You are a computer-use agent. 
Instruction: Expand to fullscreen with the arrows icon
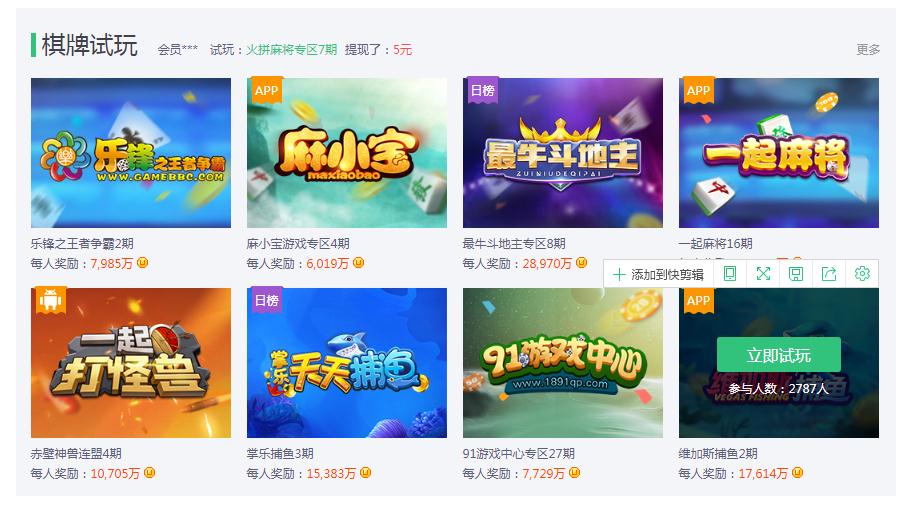click(x=763, y=274)
